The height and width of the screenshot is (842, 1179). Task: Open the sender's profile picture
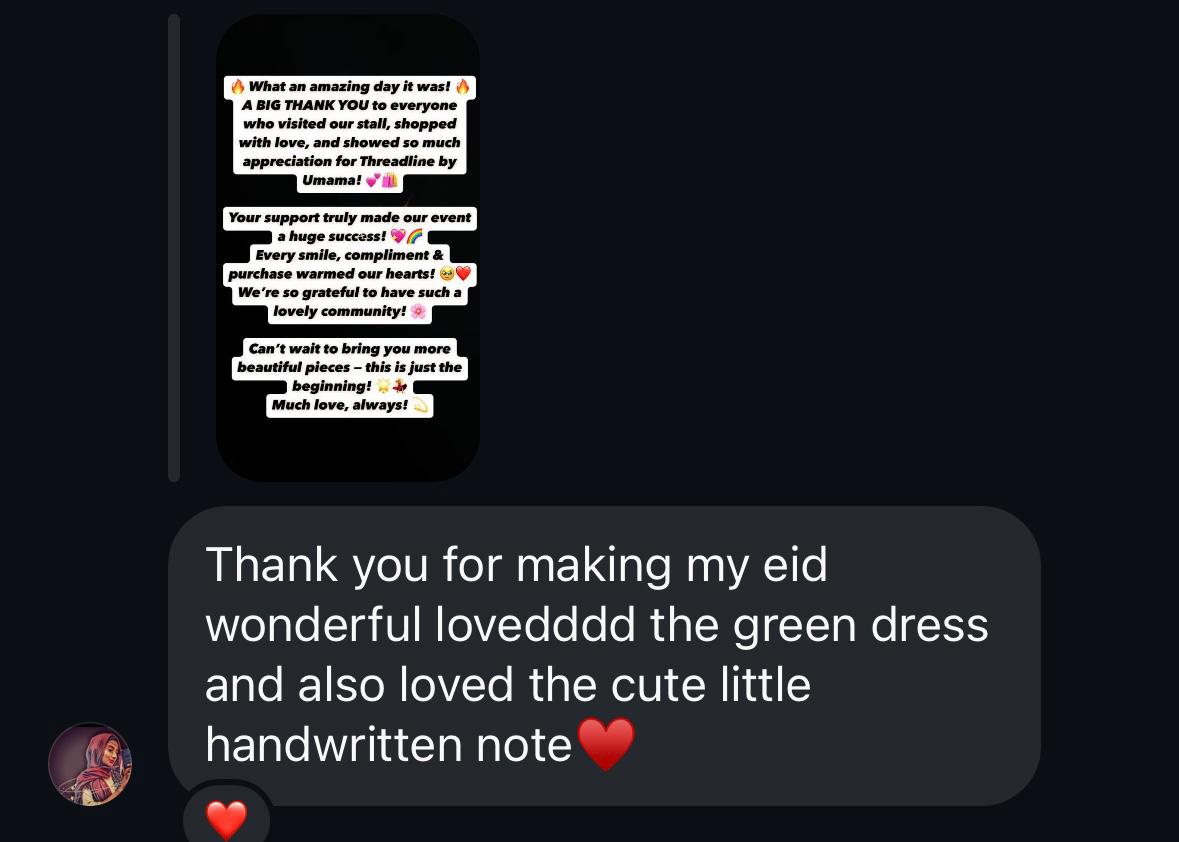pyautogui.click(x=90, y=764)
